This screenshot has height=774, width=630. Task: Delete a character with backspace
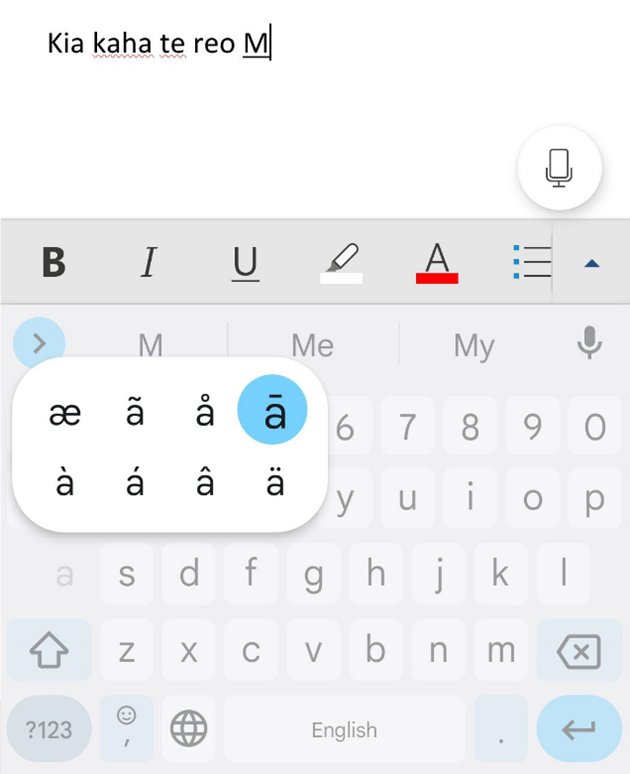(579, 652)
